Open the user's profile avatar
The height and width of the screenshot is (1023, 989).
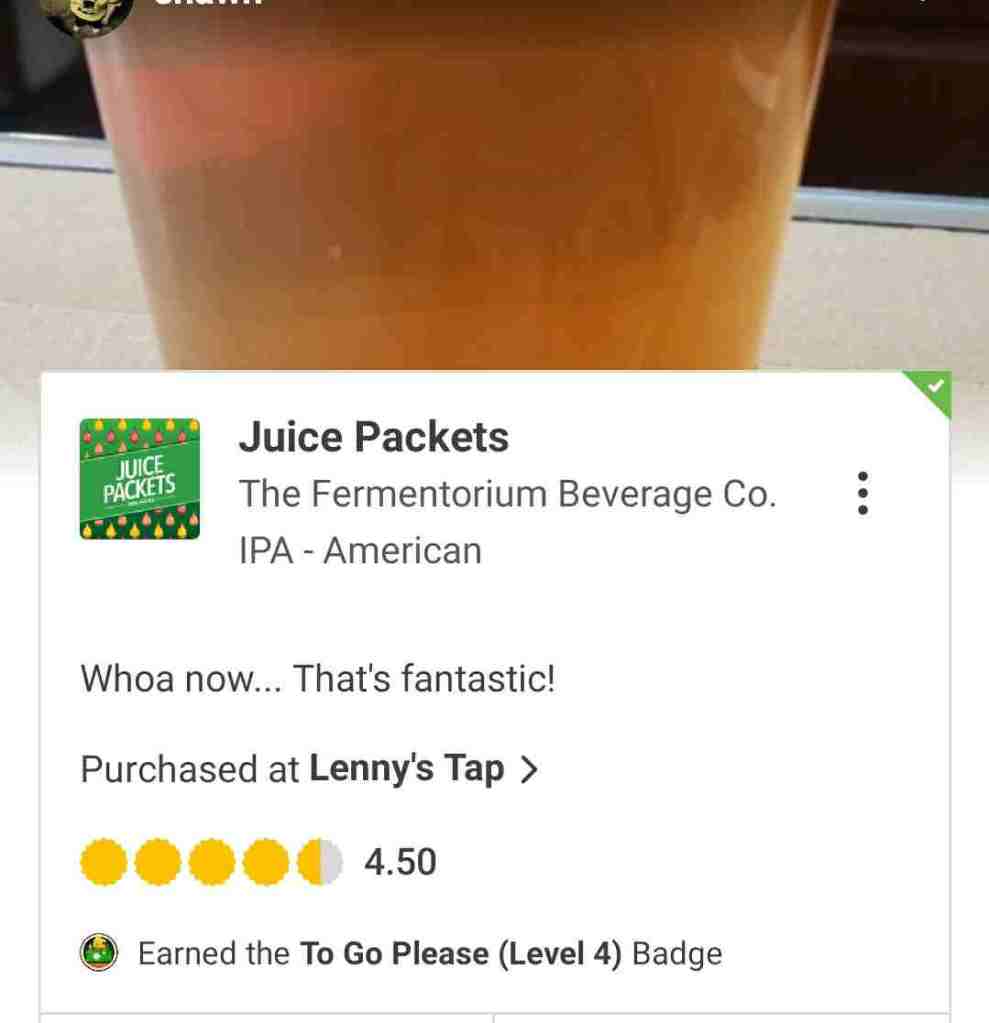(88, 10)
